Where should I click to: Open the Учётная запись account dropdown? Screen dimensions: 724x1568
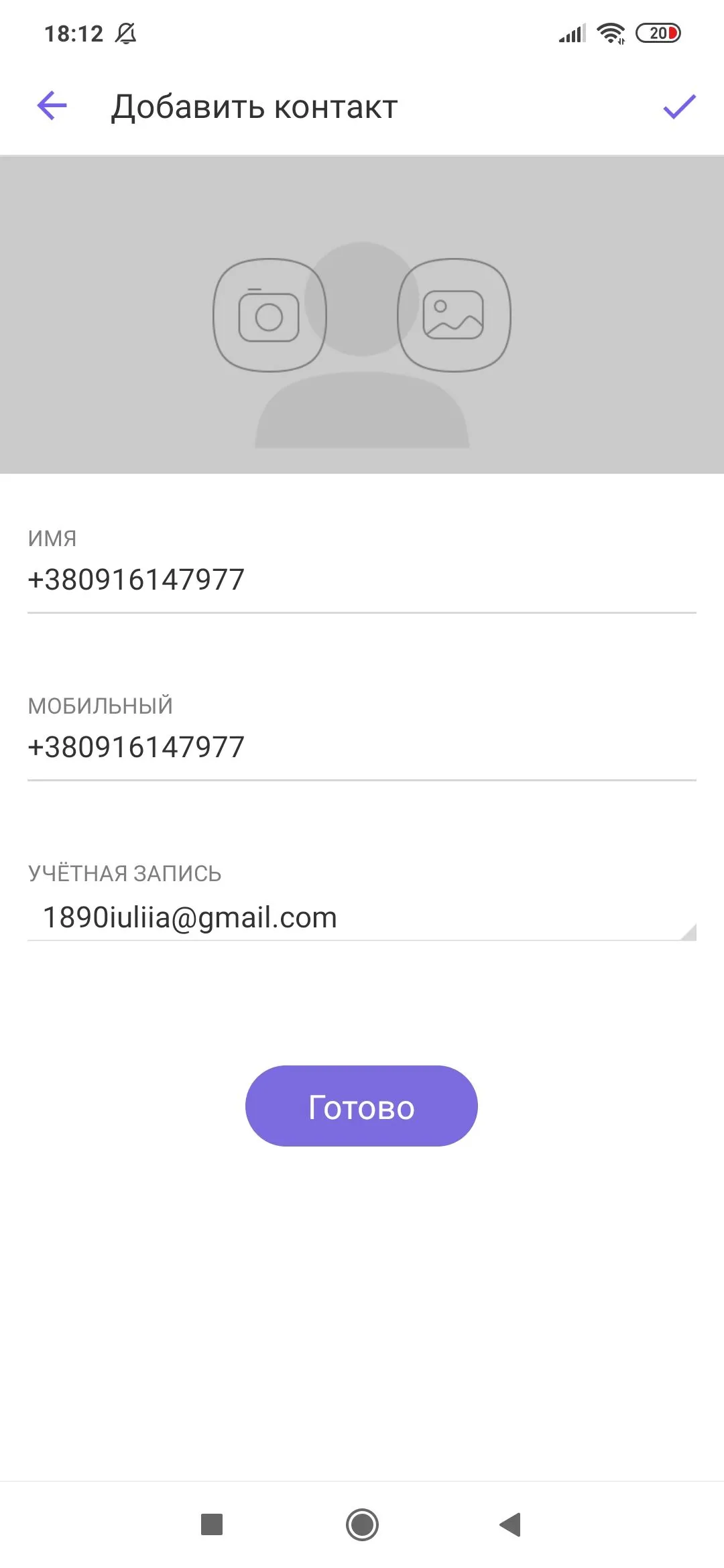click(x=361, y=918)
